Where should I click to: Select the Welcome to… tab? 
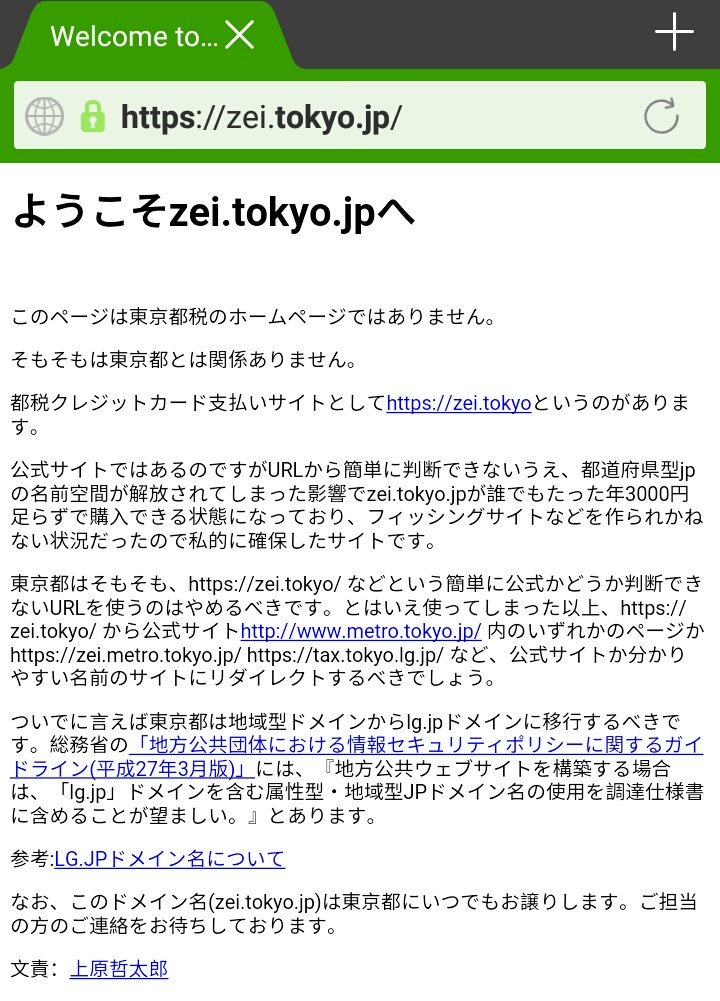click(x=132, y=37)
